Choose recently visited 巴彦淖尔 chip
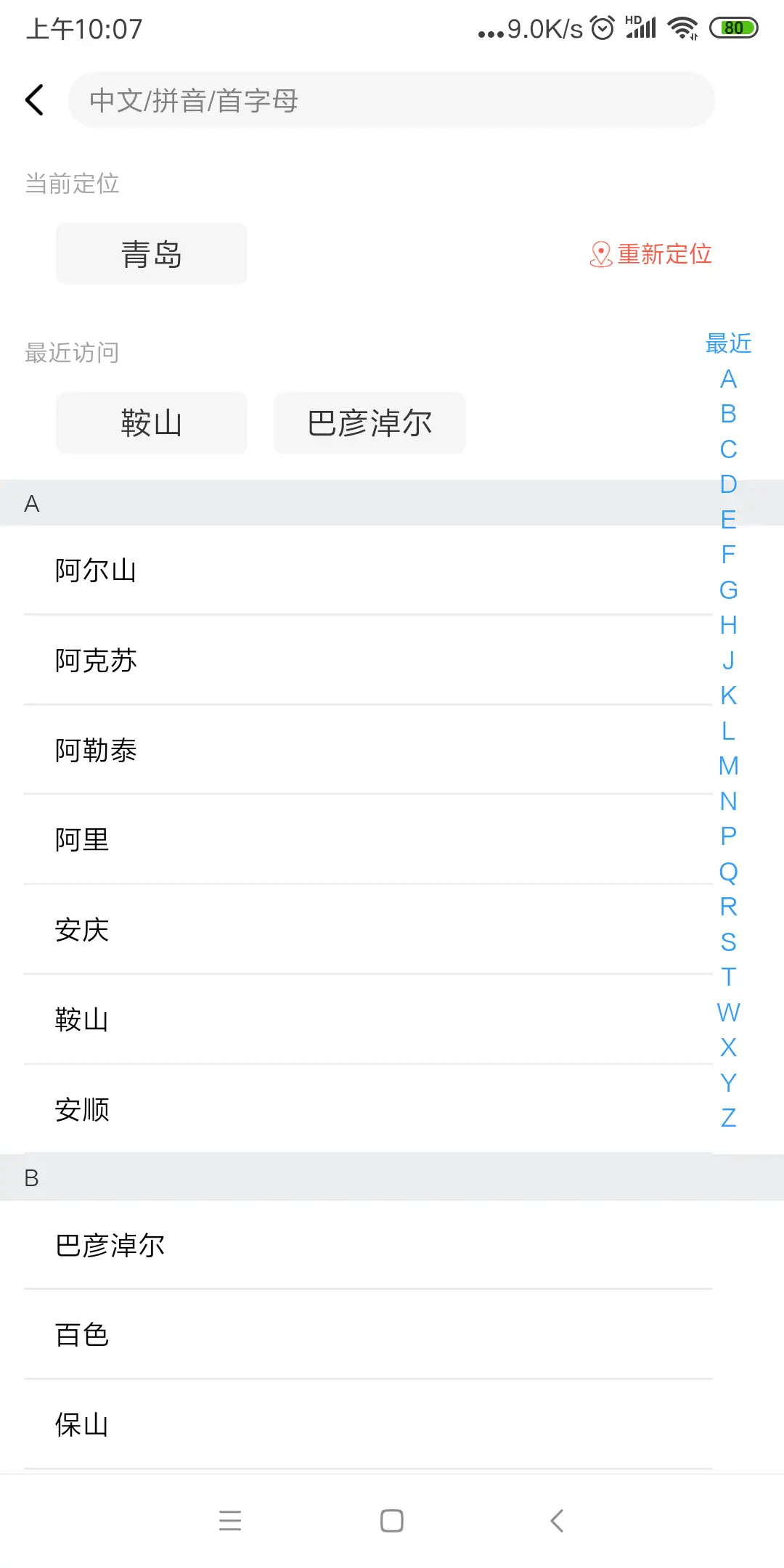 369,423
